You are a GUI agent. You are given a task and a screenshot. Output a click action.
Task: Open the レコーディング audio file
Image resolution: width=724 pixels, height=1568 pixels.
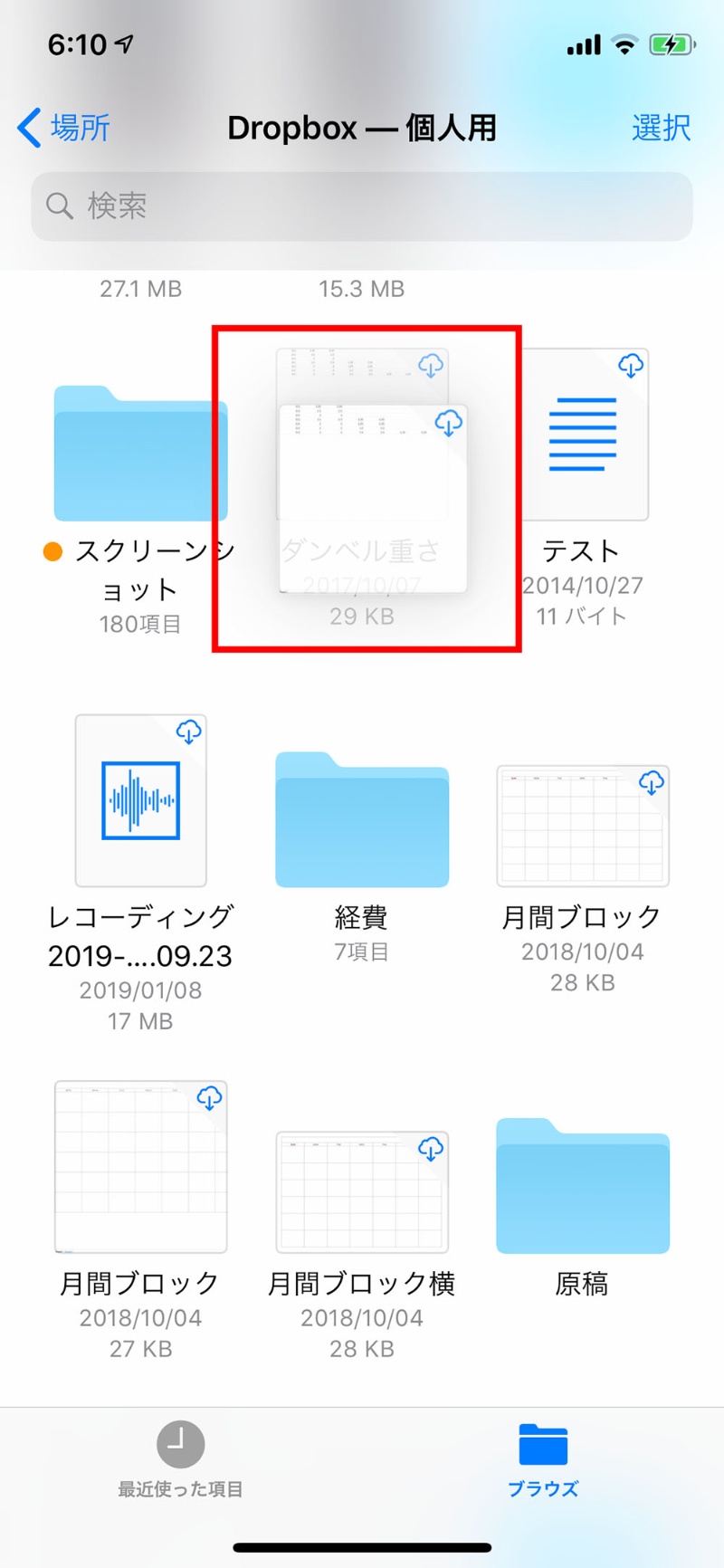[140, 801]
